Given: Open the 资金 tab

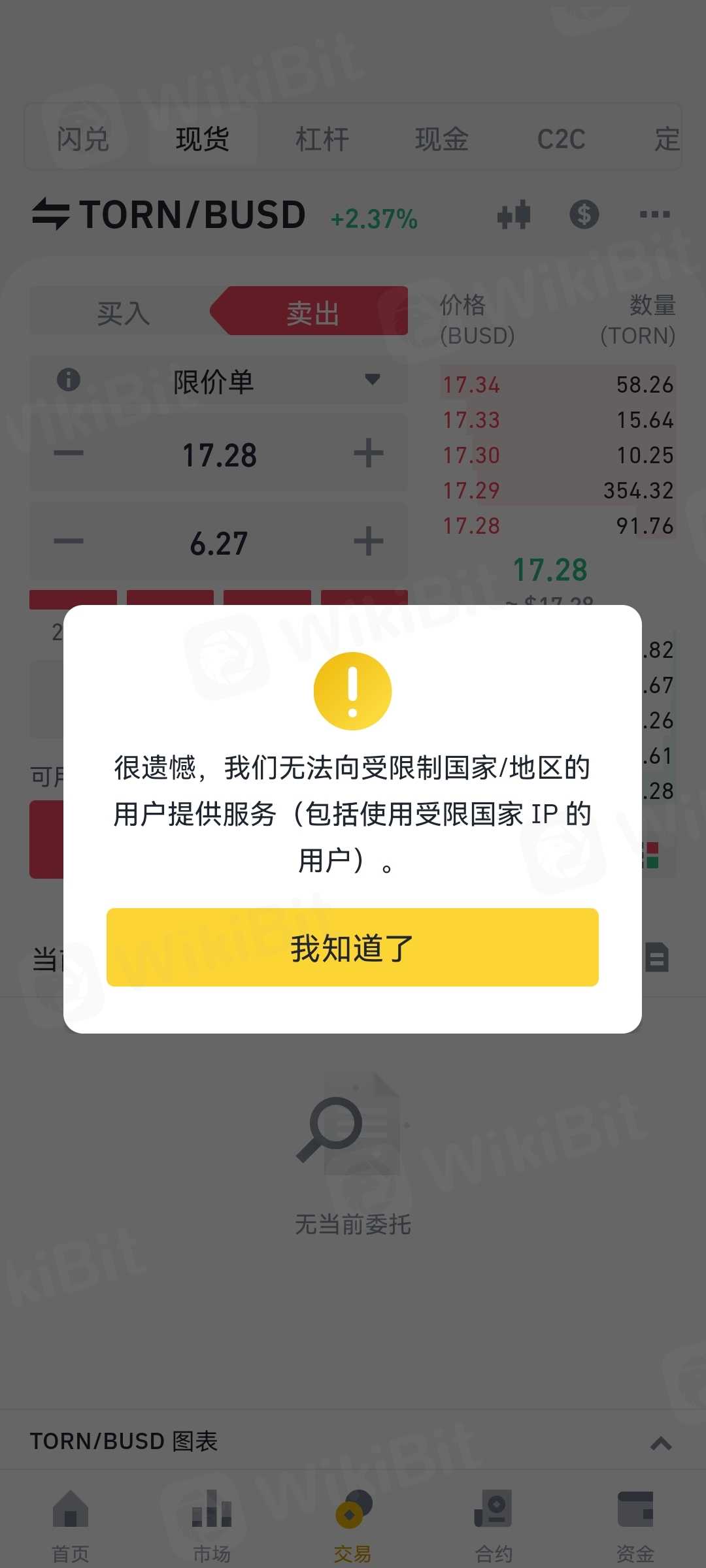Looking at the screenshot, I should click(635, 1526).
